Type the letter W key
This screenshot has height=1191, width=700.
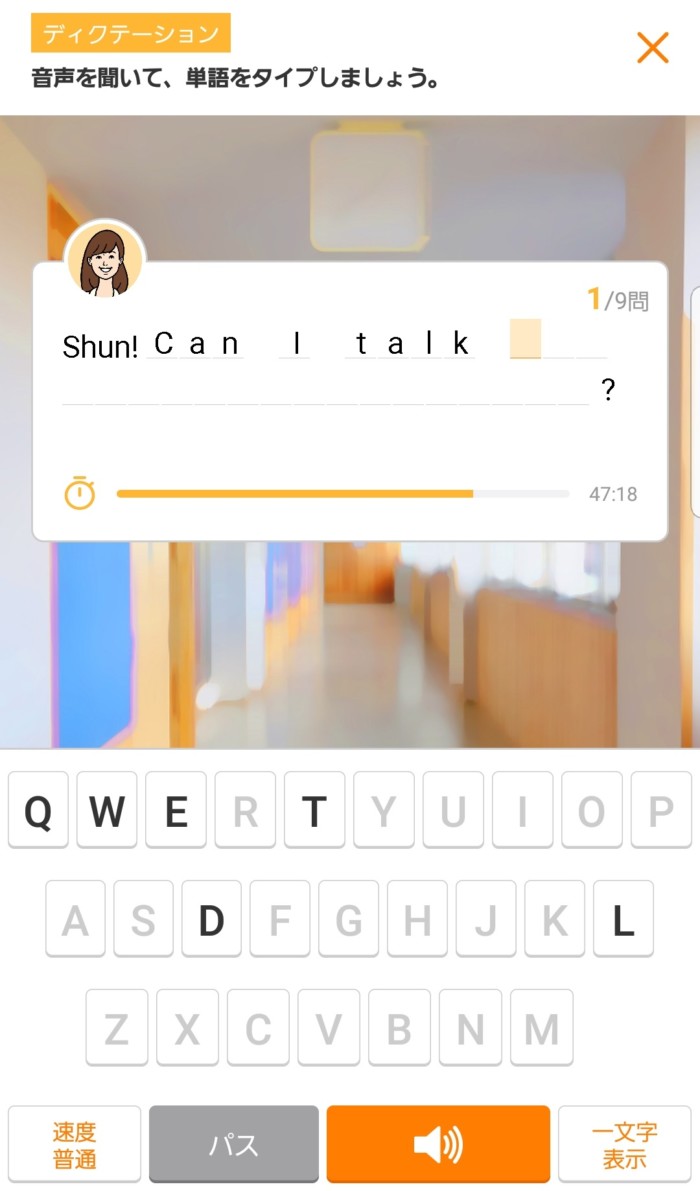point(106,811)
